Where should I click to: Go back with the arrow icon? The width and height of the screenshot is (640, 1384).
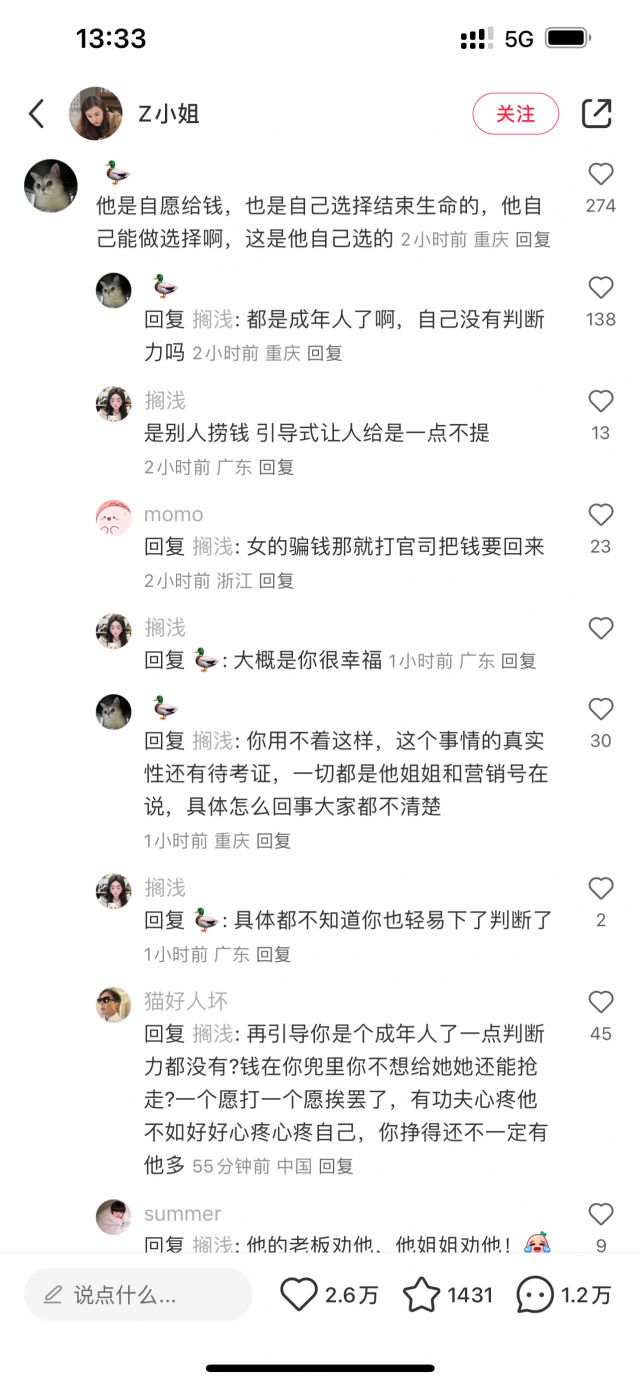(37, 114)
